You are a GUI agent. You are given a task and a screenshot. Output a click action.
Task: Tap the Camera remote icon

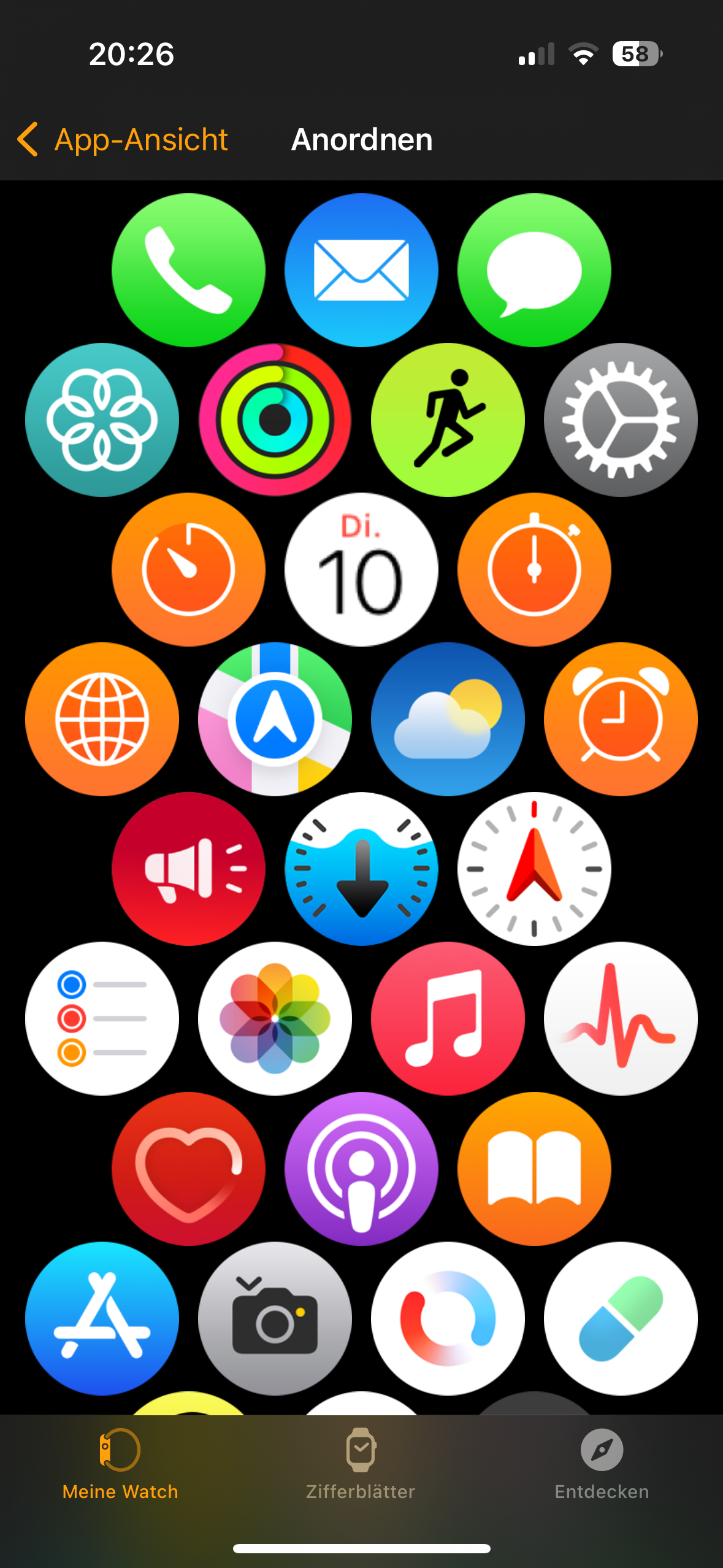(275, 1318)
